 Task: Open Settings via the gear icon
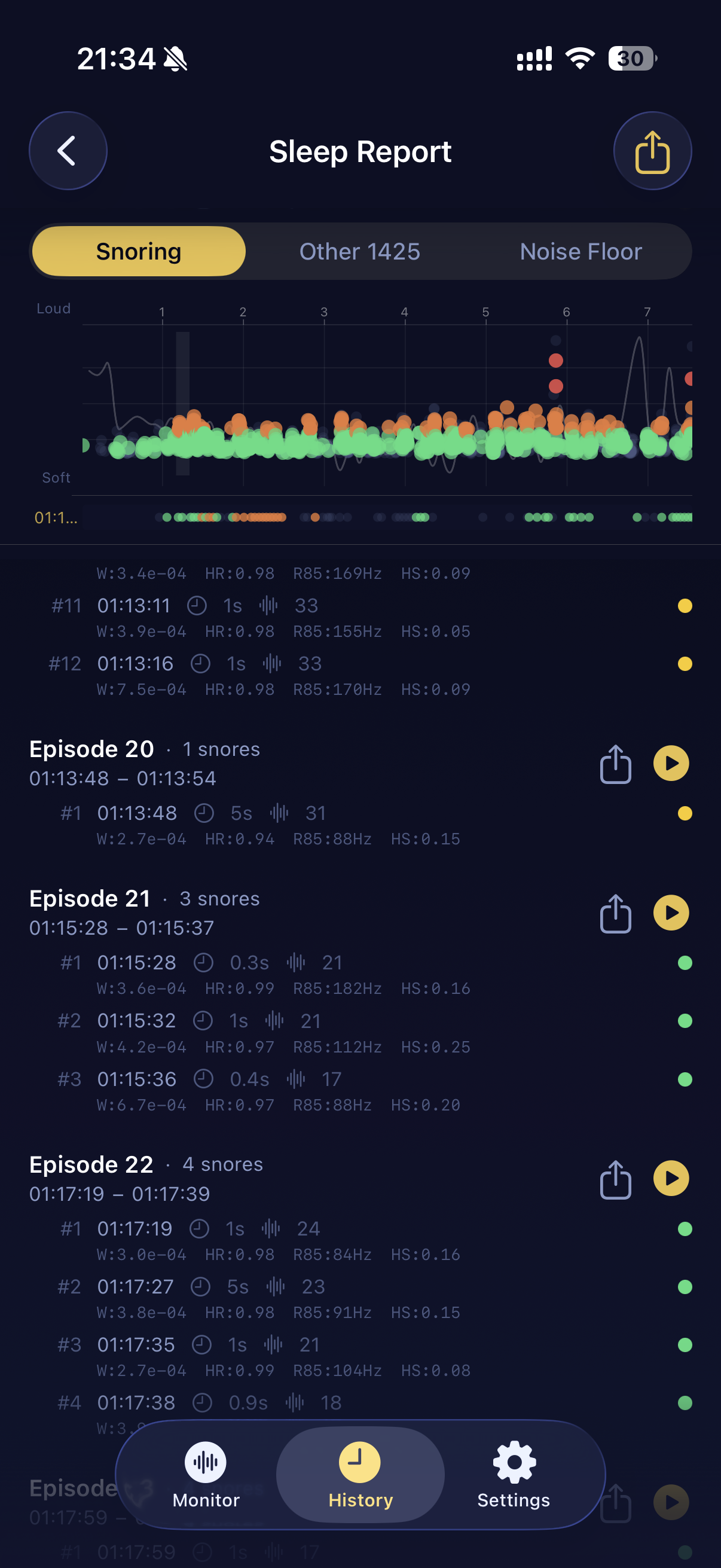(x=513, y=1462)
